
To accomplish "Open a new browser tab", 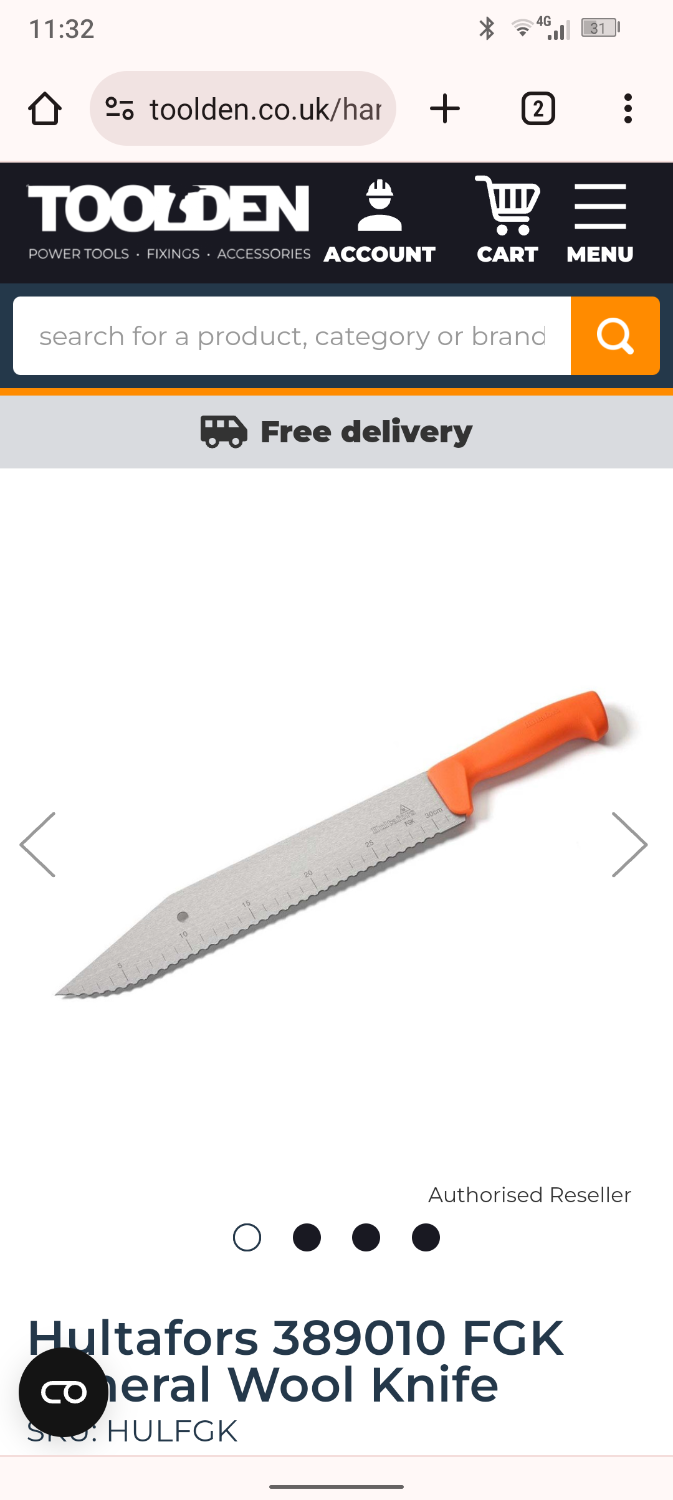I will coord(445,108).
